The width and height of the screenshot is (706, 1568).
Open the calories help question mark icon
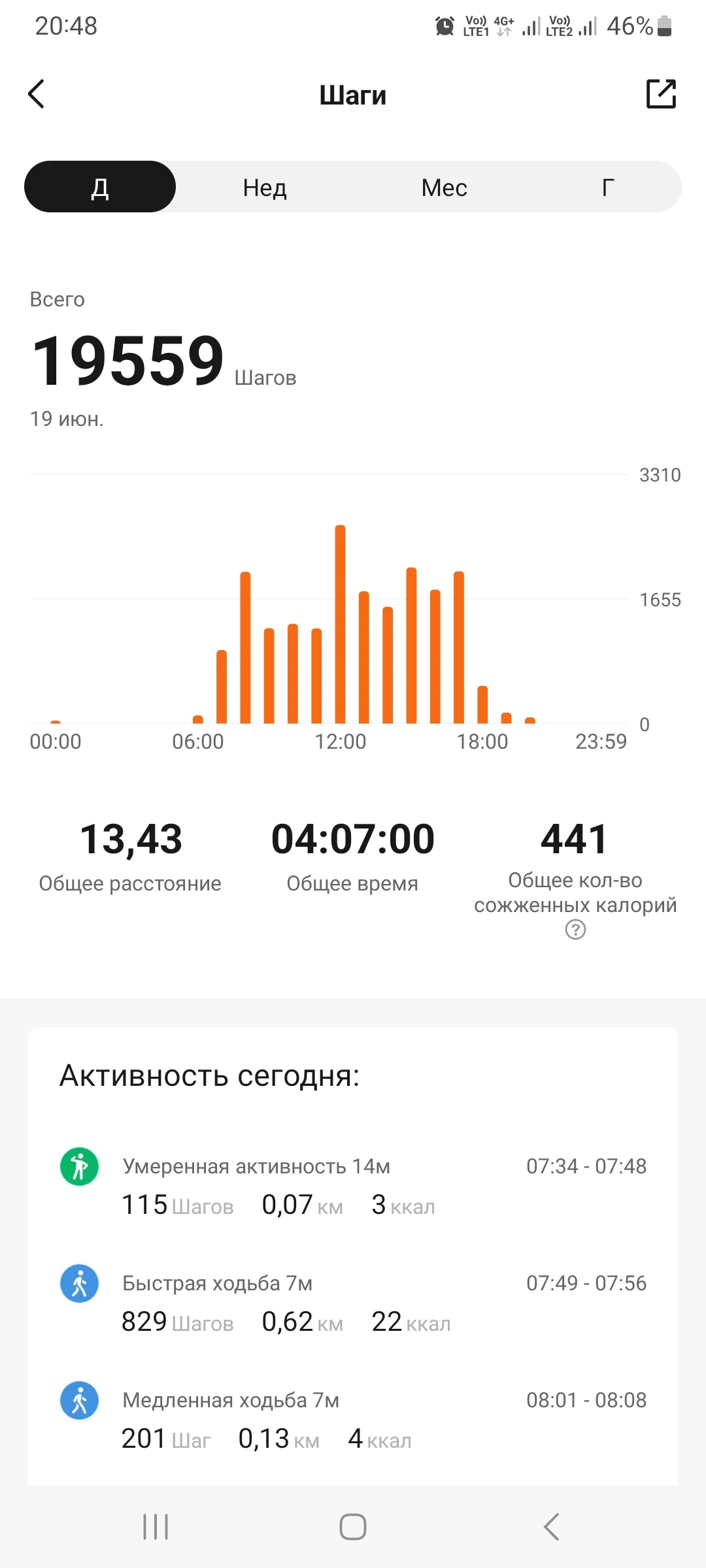tap(575, 928)
